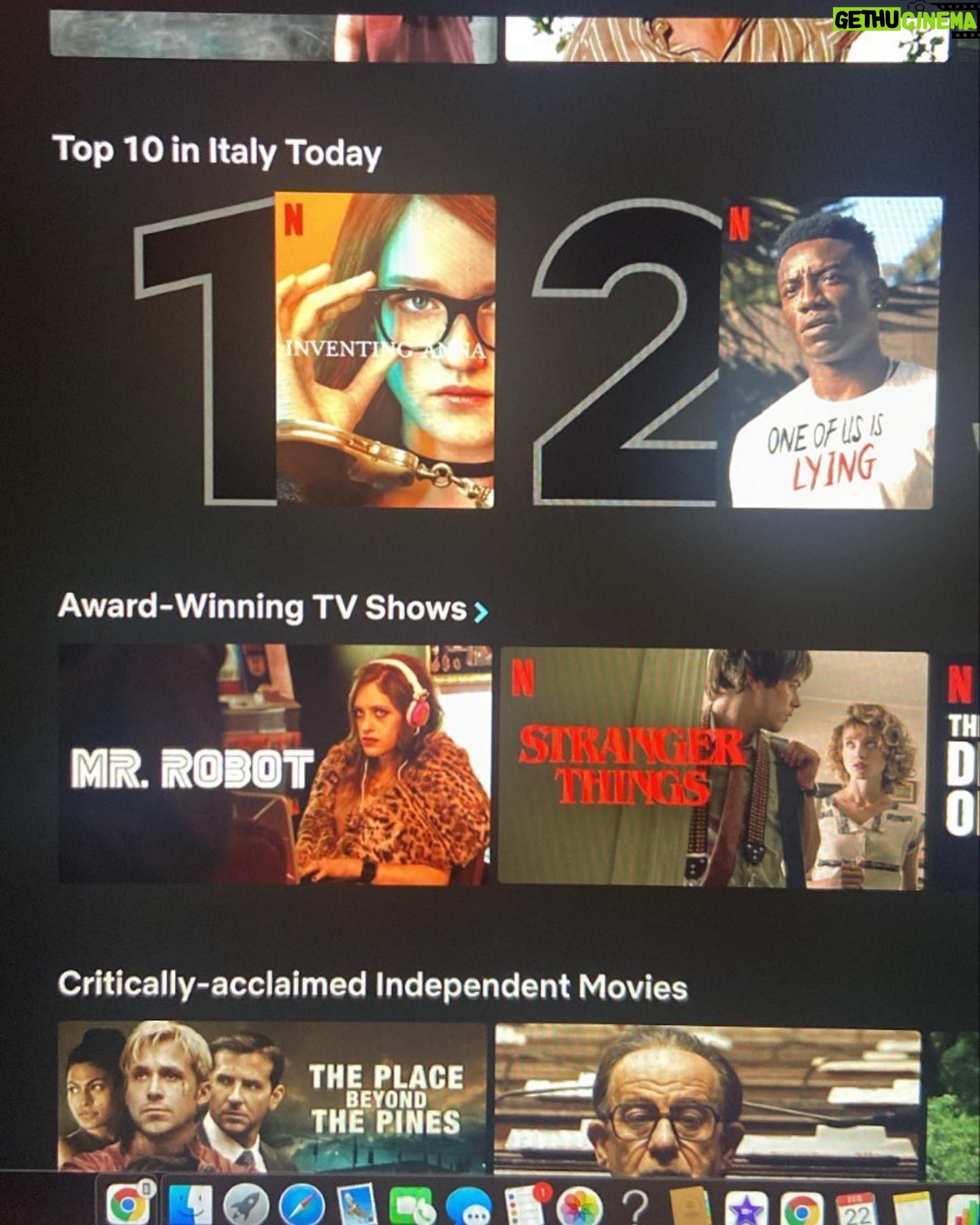Open The Place Beyond the Pines

point(272,1097)
